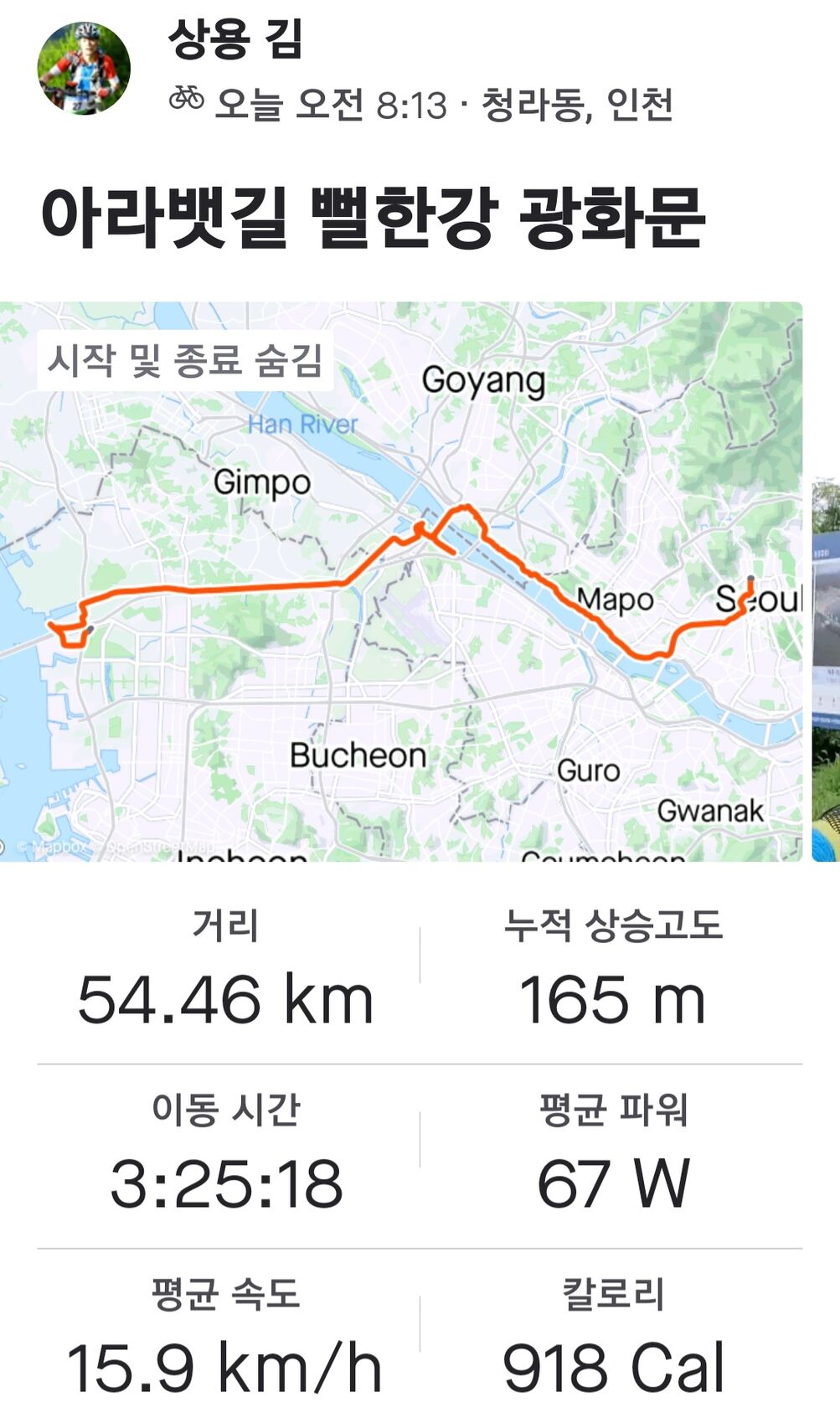
Task: Open 상용 김's profile picture
Action: 84,69
